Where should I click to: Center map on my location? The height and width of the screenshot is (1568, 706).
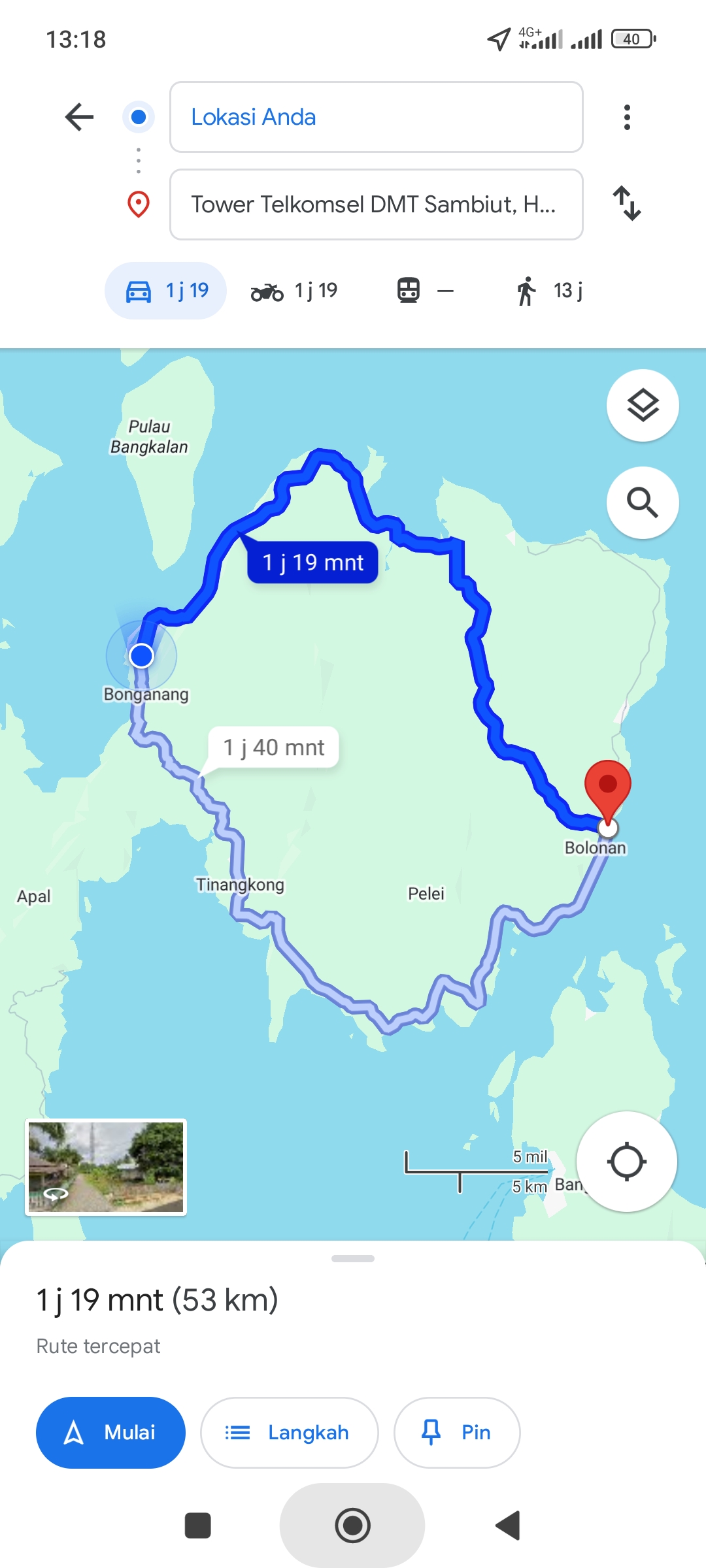(x=626, y=1162)
